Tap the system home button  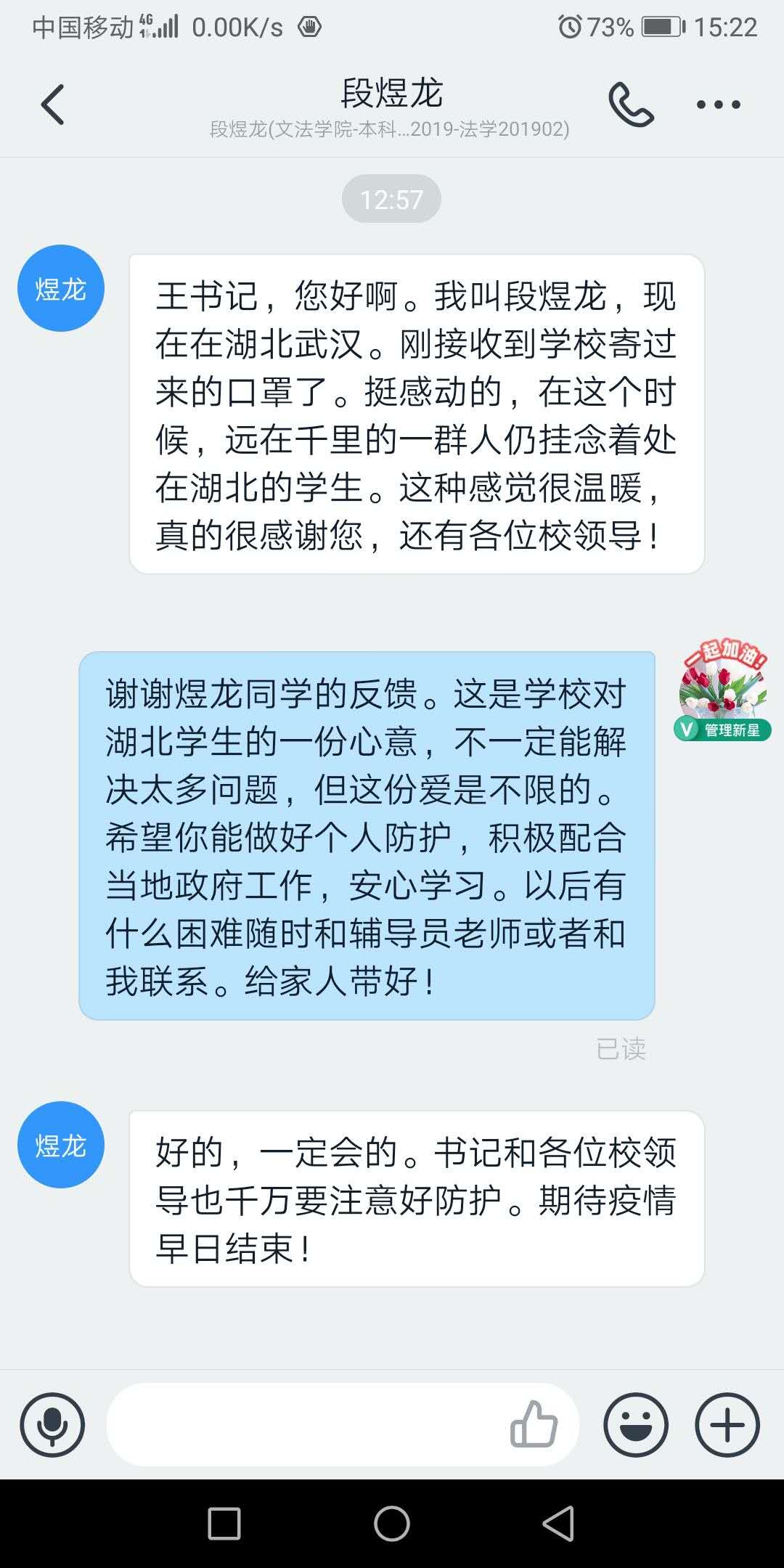[392, 1524]
